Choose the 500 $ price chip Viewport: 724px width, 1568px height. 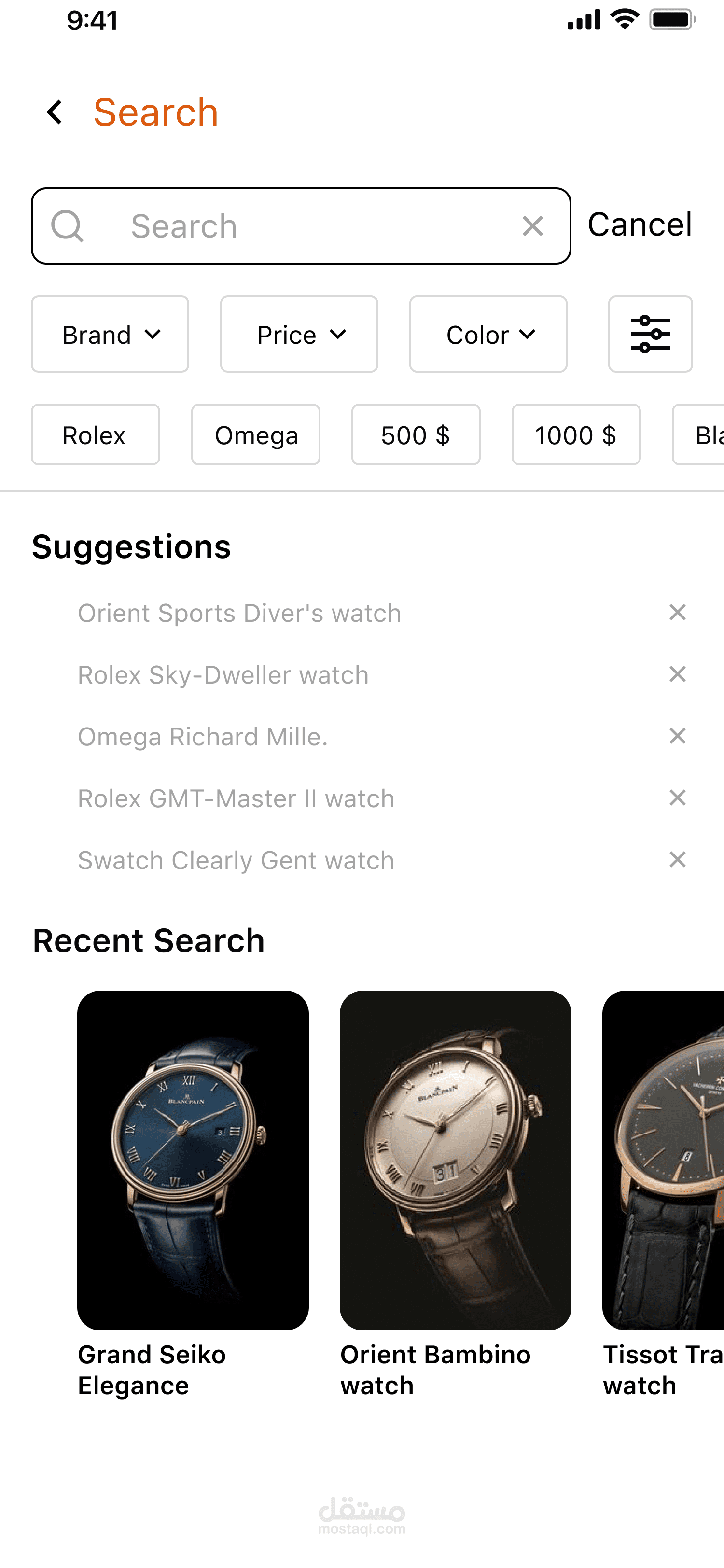(416, 435)
